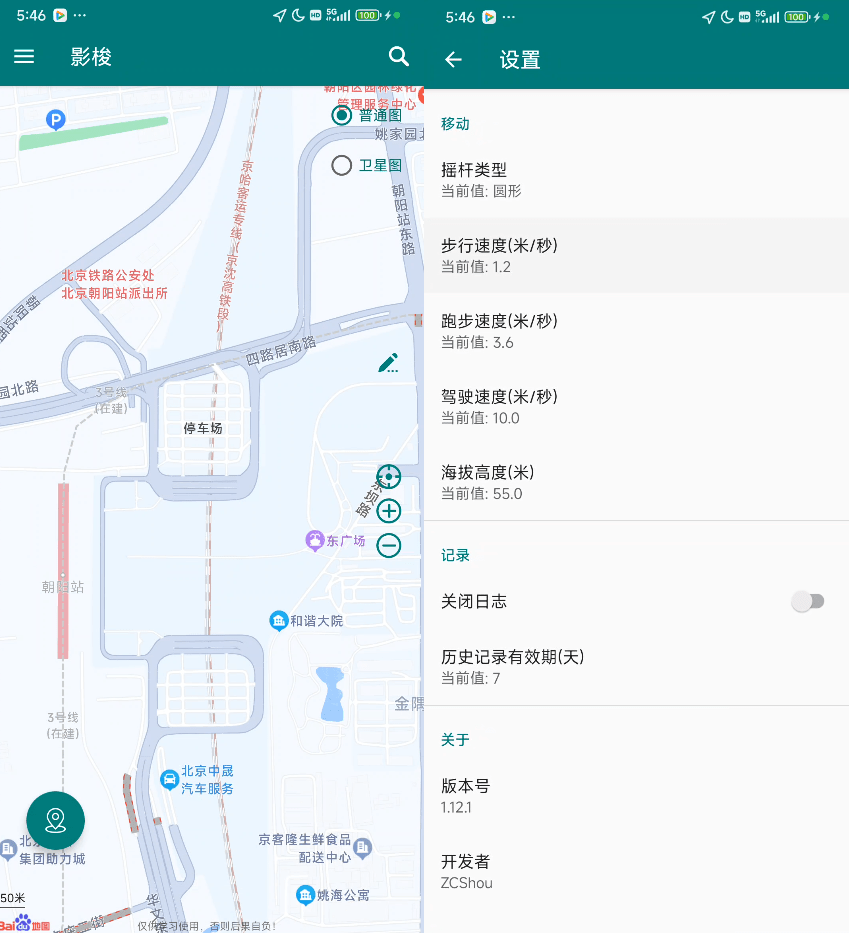
Task: Click the search icon on the map toolbar
Action: tap(398, 57)
